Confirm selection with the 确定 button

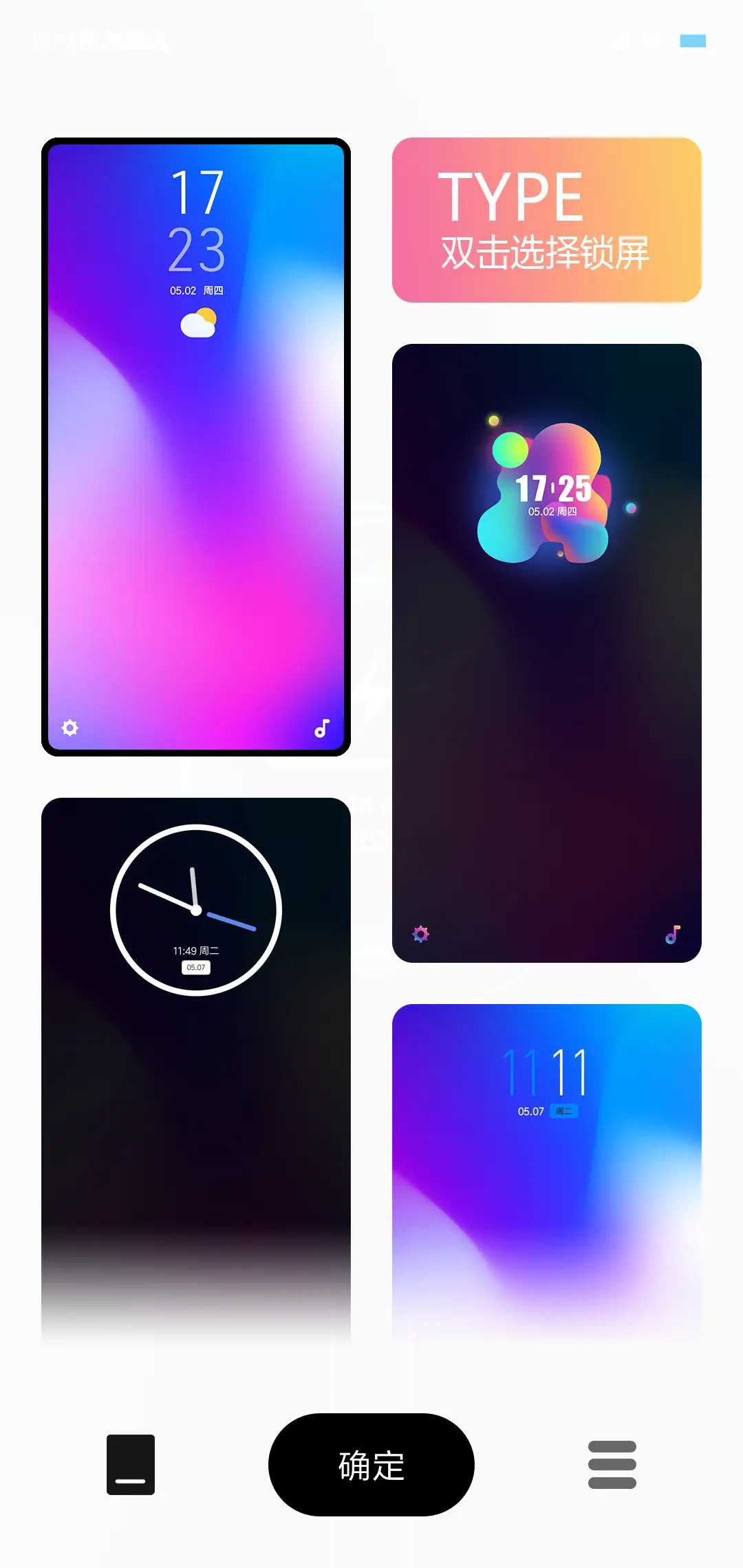pos(371,1465)
